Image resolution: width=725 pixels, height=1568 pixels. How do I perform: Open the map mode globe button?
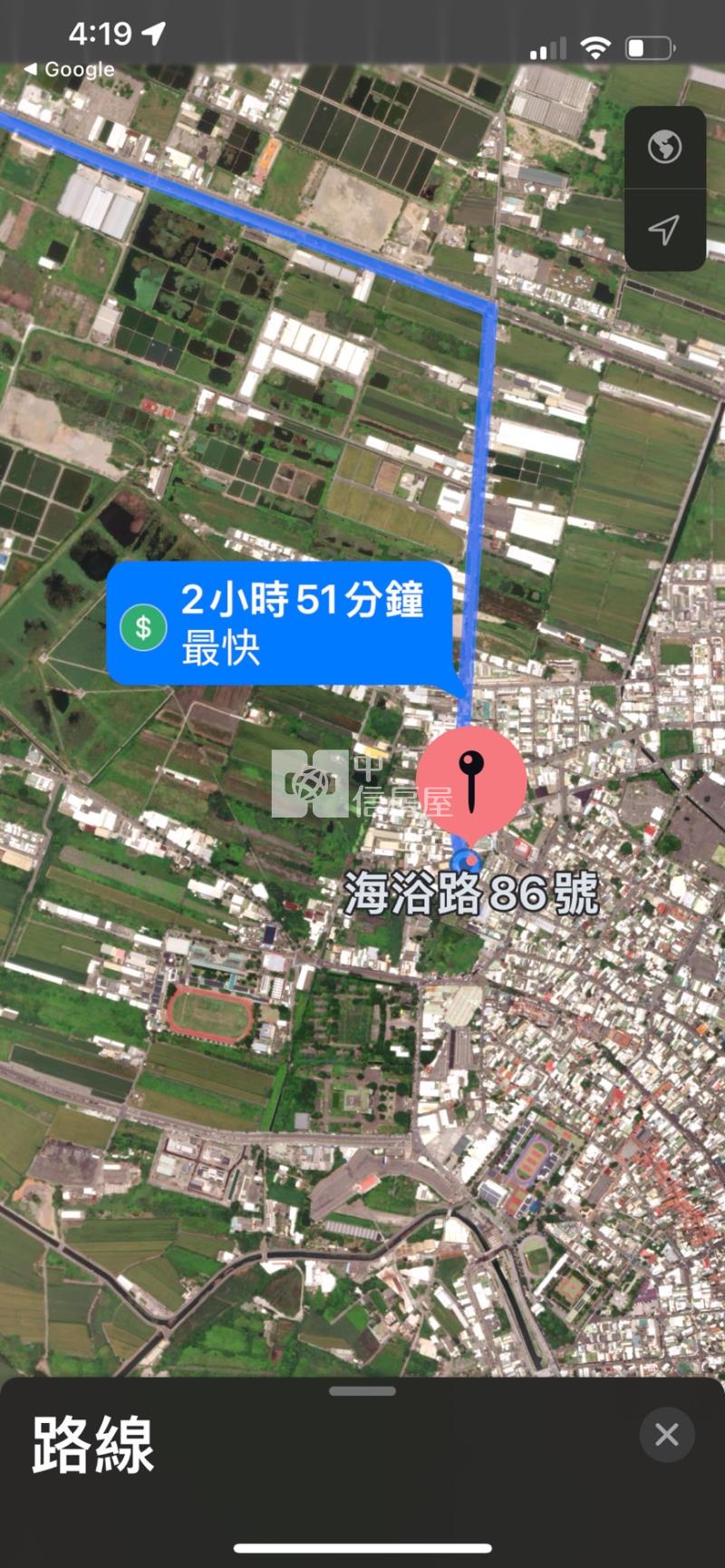coord(665,147)
